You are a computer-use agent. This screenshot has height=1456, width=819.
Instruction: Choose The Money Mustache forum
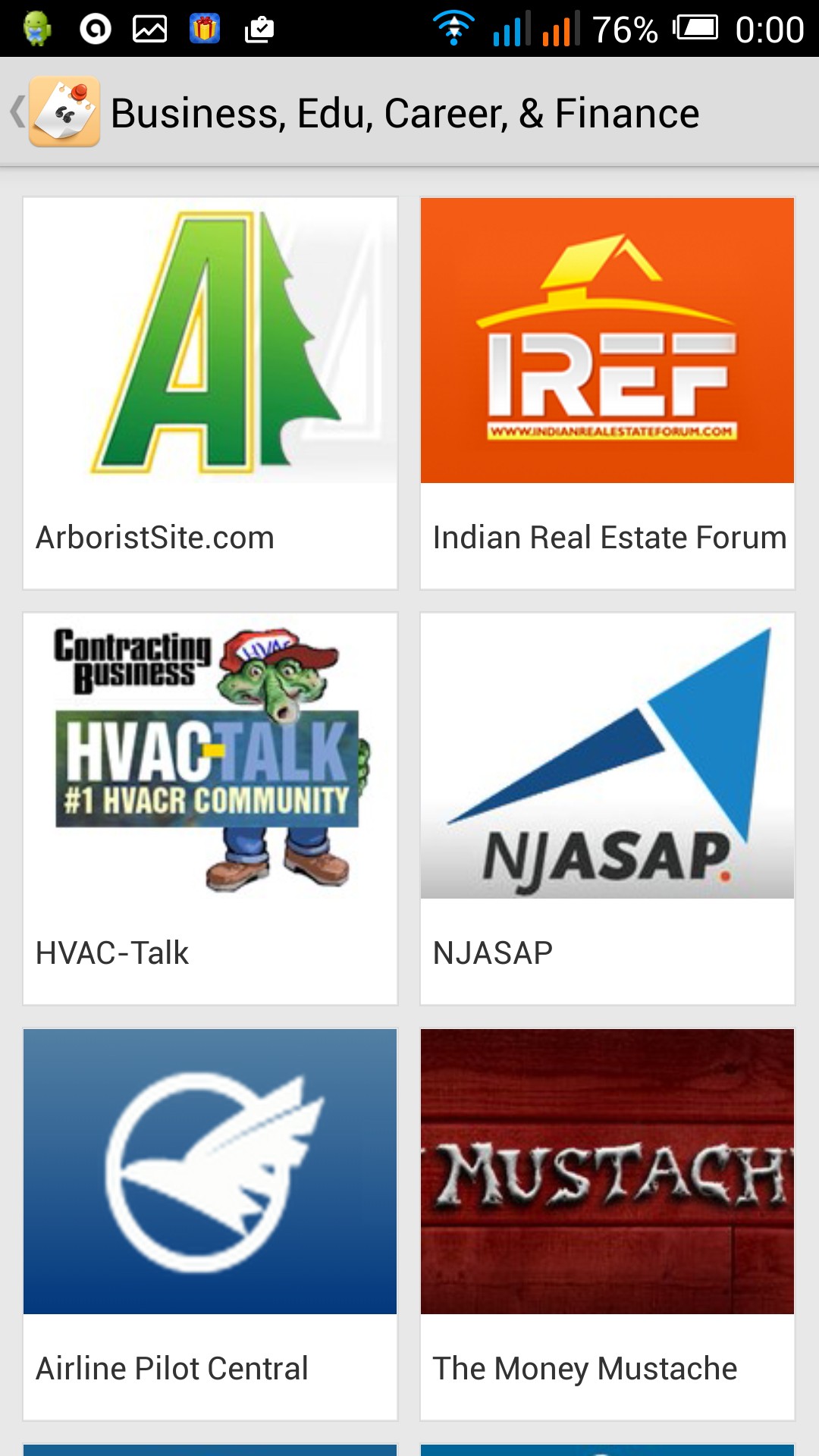pyautogui.click(x=607, y=1224)
